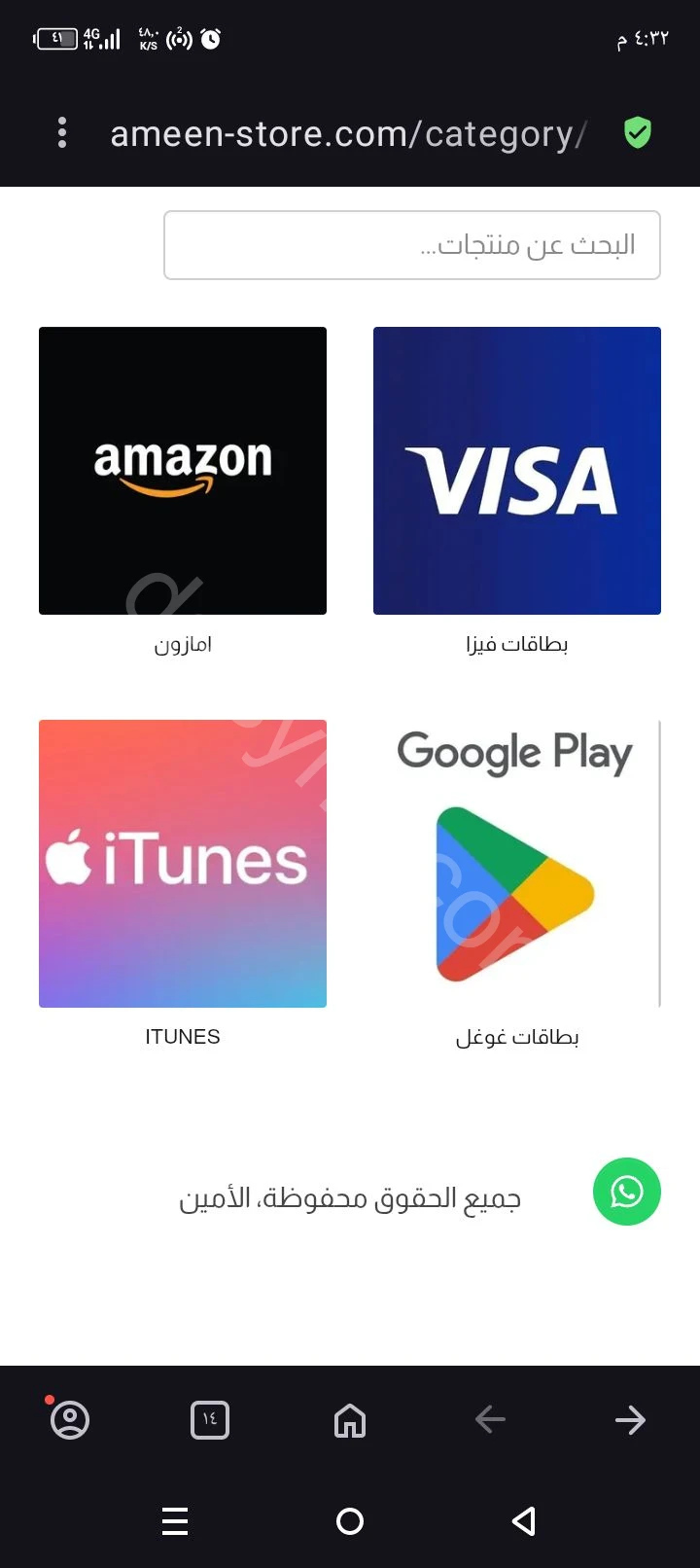Go back with the browser's left arrow
The image size is (700, 1568).
click(x=490, y=1420)
